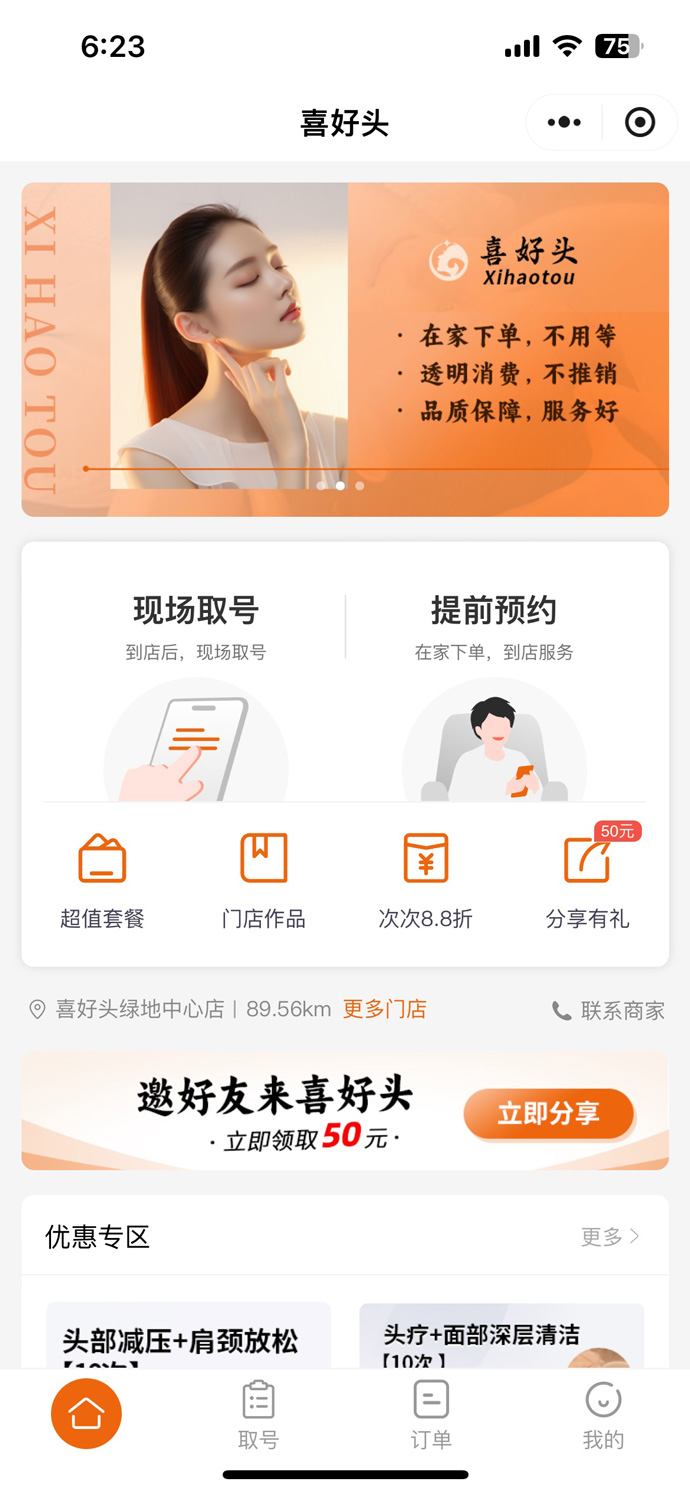View 门店作品 store works
Screen dimensions: 690x1493
264,880
